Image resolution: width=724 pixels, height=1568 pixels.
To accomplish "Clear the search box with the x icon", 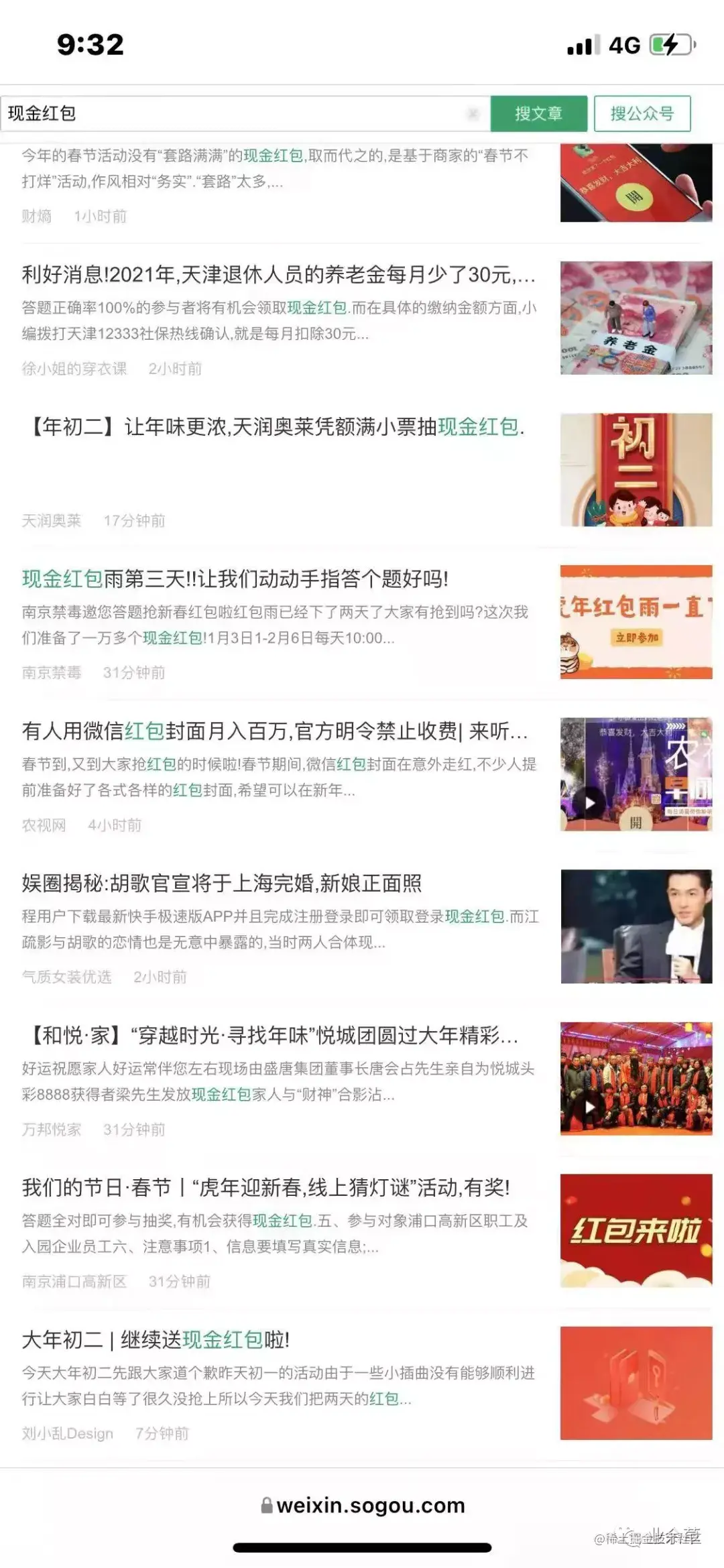I will coord(471,113).
